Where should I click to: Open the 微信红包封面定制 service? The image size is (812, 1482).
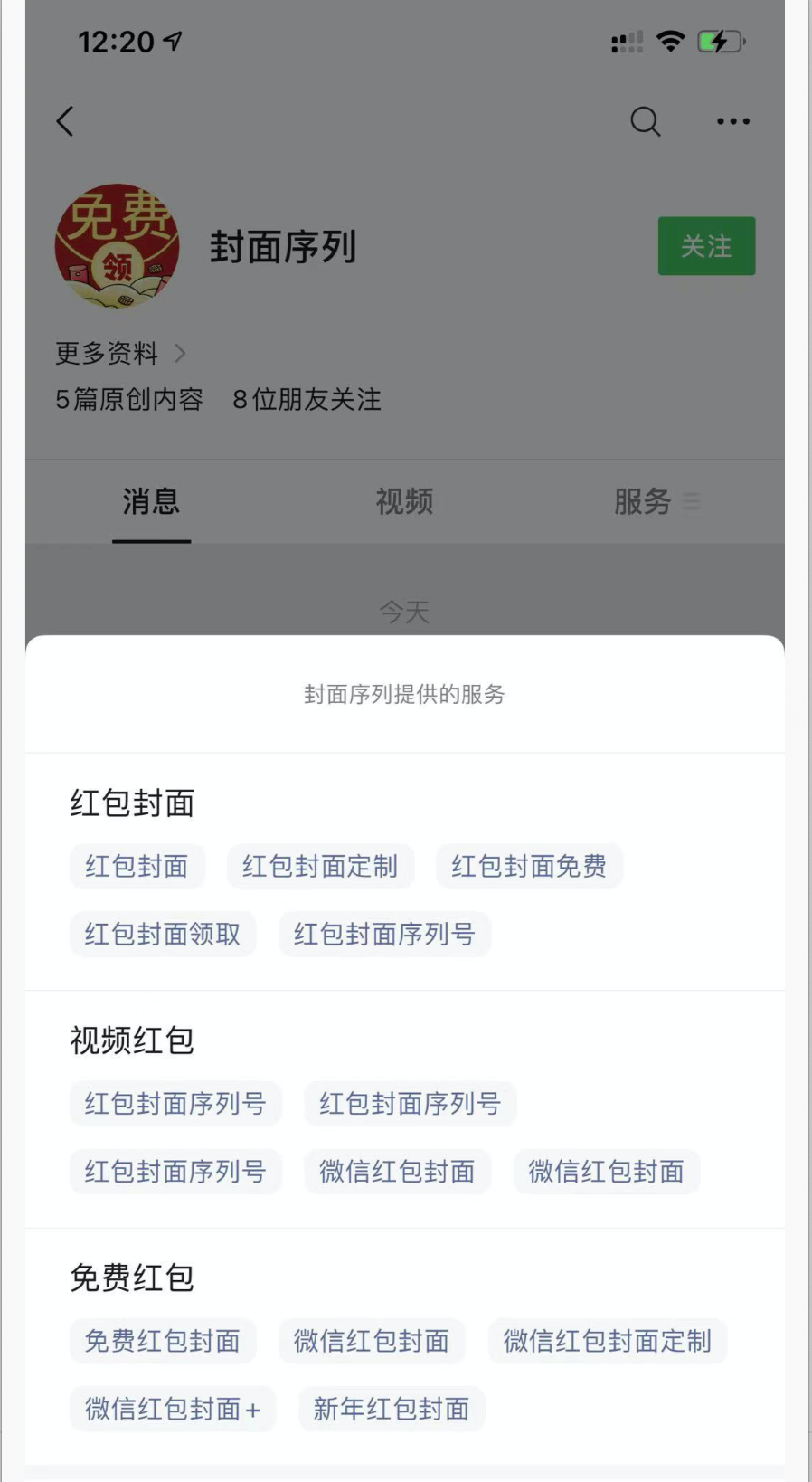(608, 1341)
